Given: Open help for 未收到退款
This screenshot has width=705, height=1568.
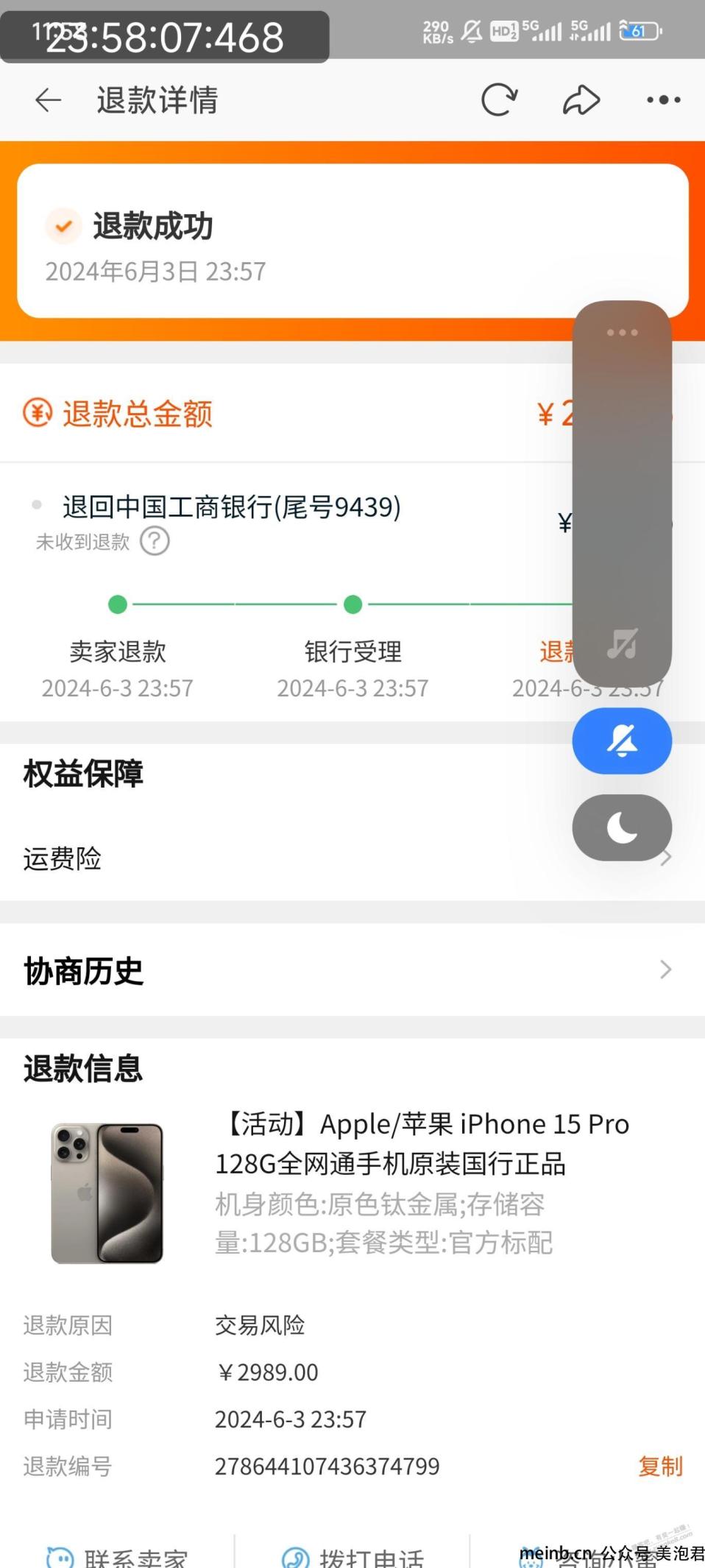Looking at the screenshot, I should point(155,541).
